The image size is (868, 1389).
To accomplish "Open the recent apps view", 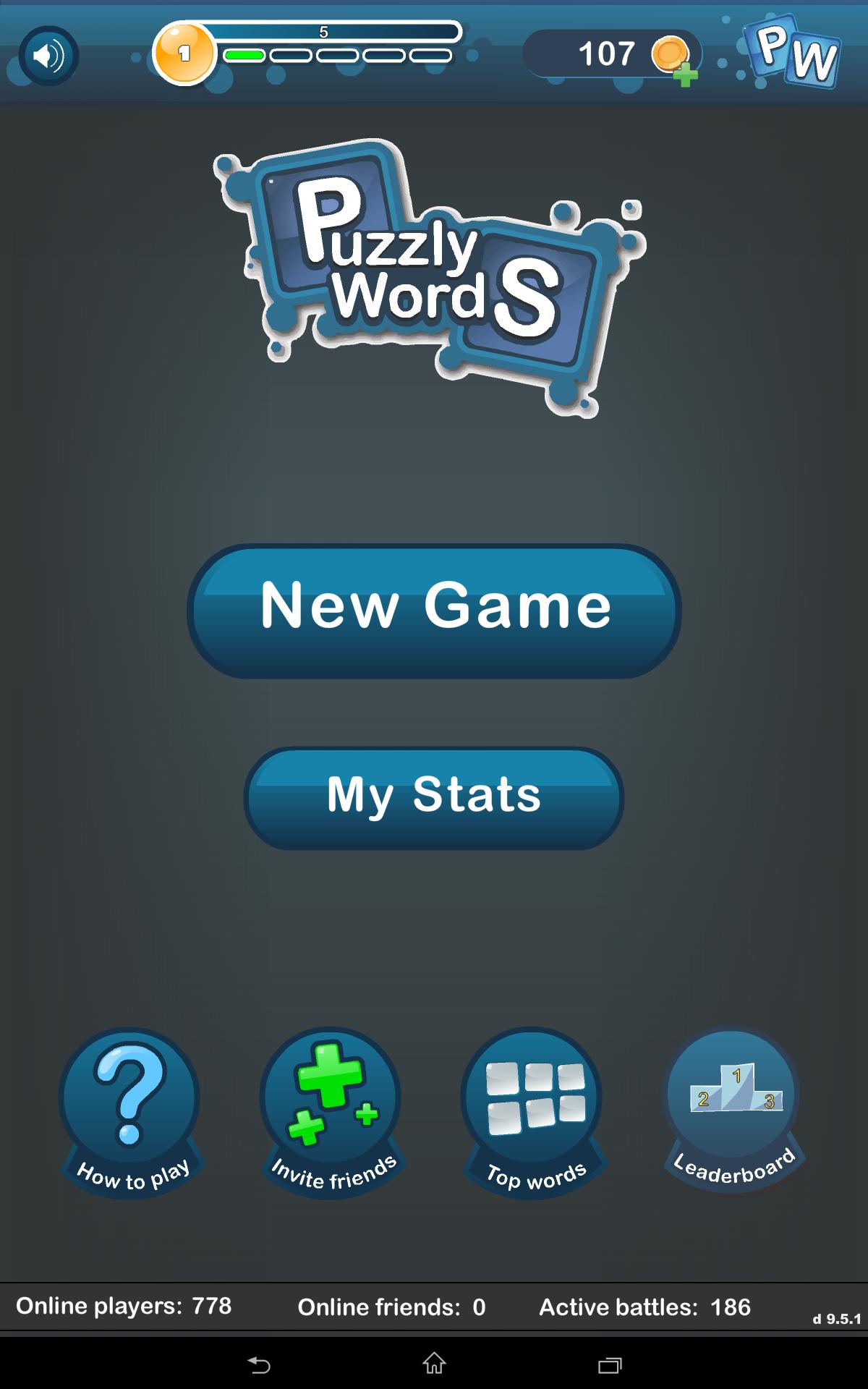I will click(x=610, y=1364).
